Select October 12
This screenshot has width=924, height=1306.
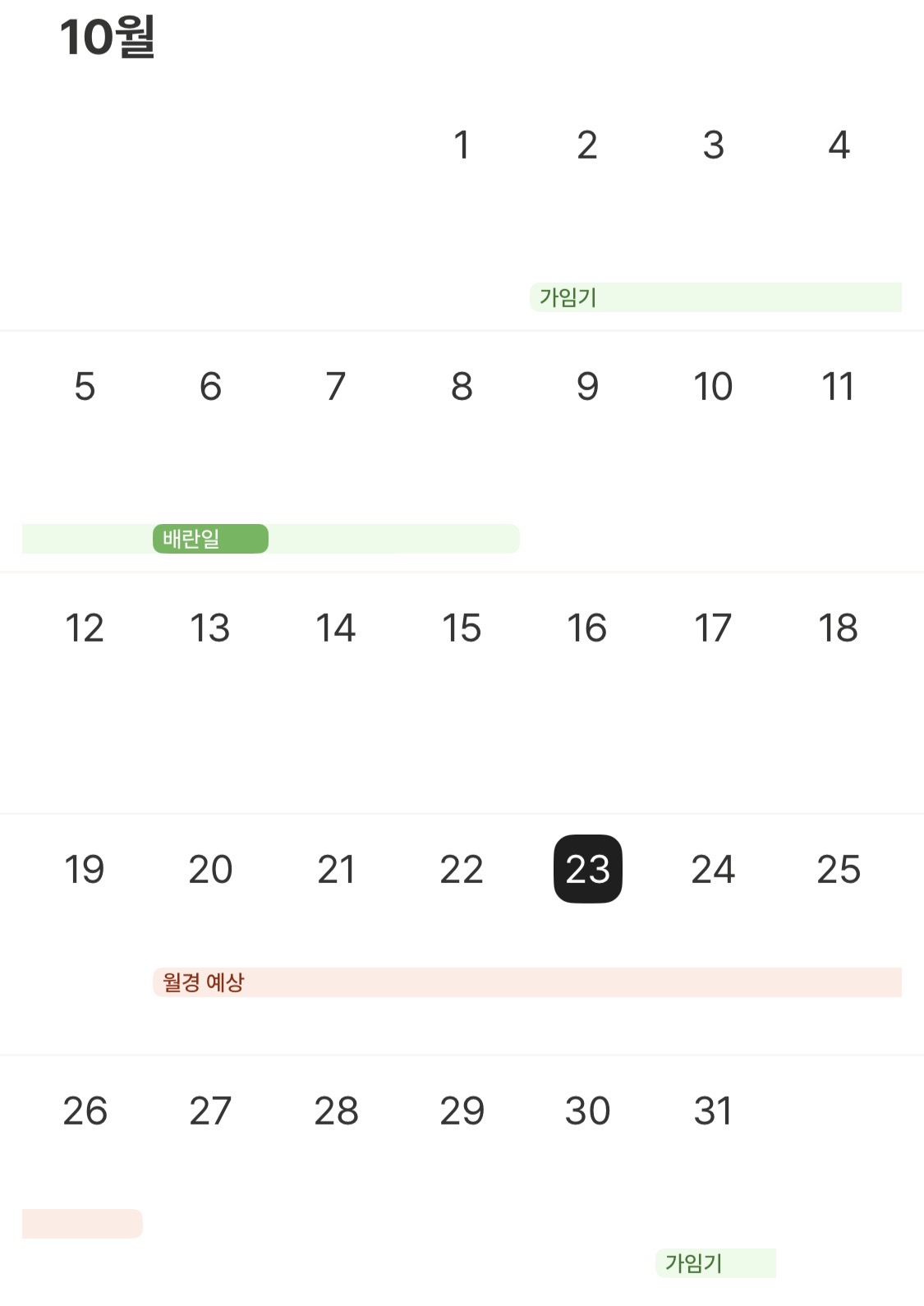coord(85,628)
